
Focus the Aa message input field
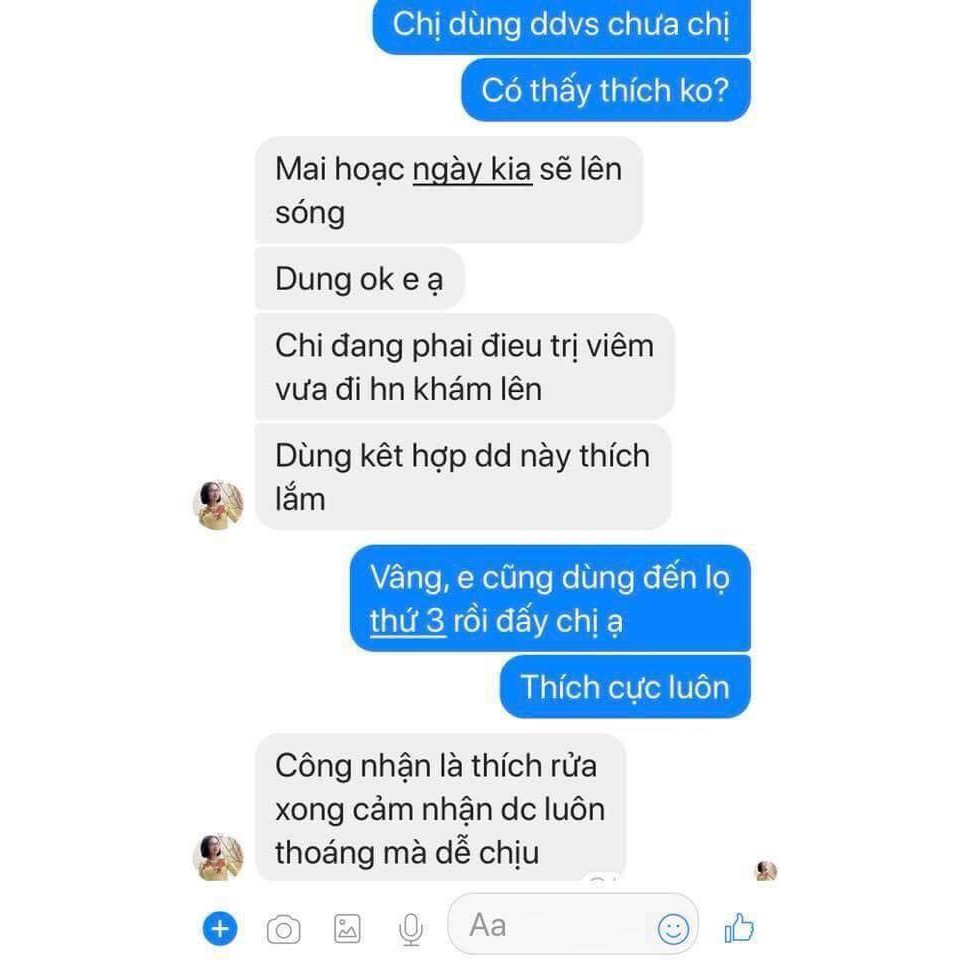[x=550, y=925]
